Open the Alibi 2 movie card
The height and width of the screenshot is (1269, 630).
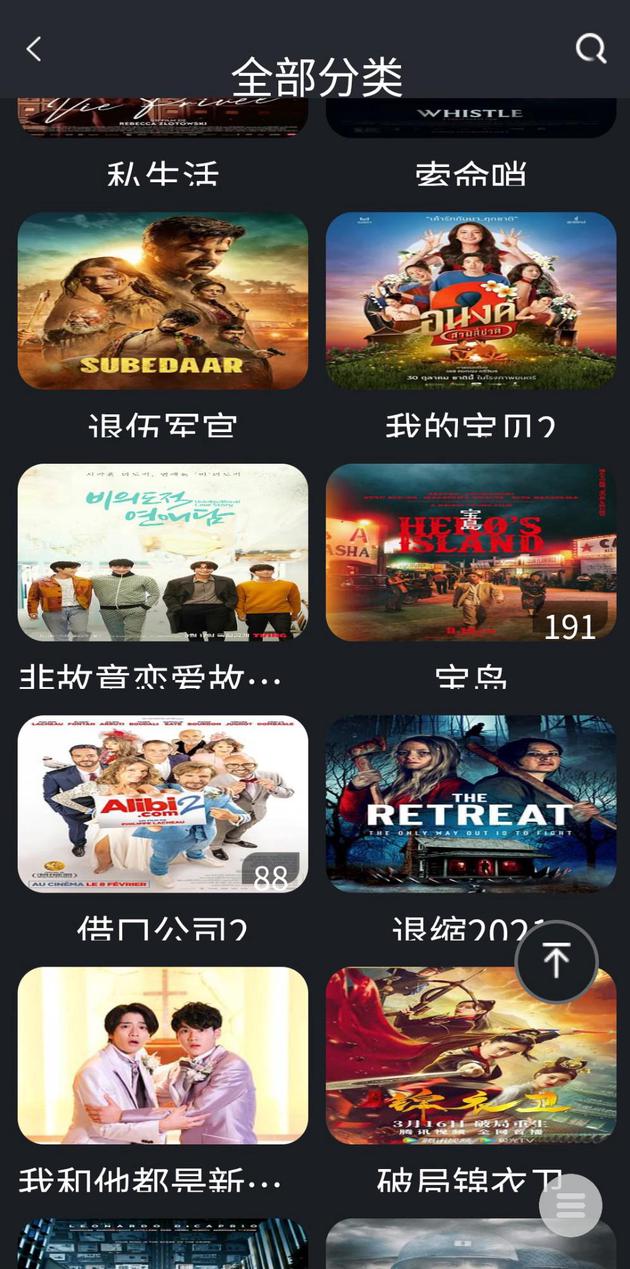point(163,804)
